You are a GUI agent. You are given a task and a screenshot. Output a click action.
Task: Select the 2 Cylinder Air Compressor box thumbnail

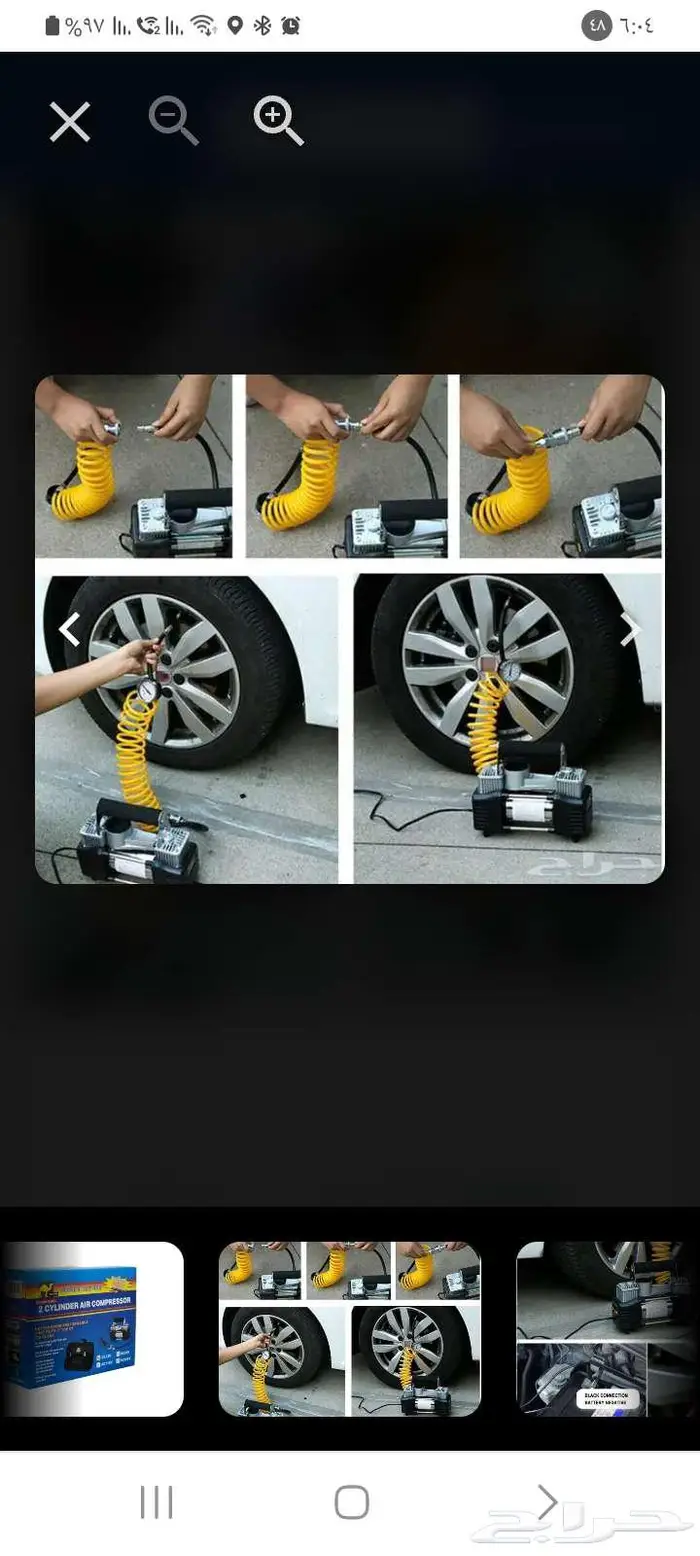[x=92, y=1329]
